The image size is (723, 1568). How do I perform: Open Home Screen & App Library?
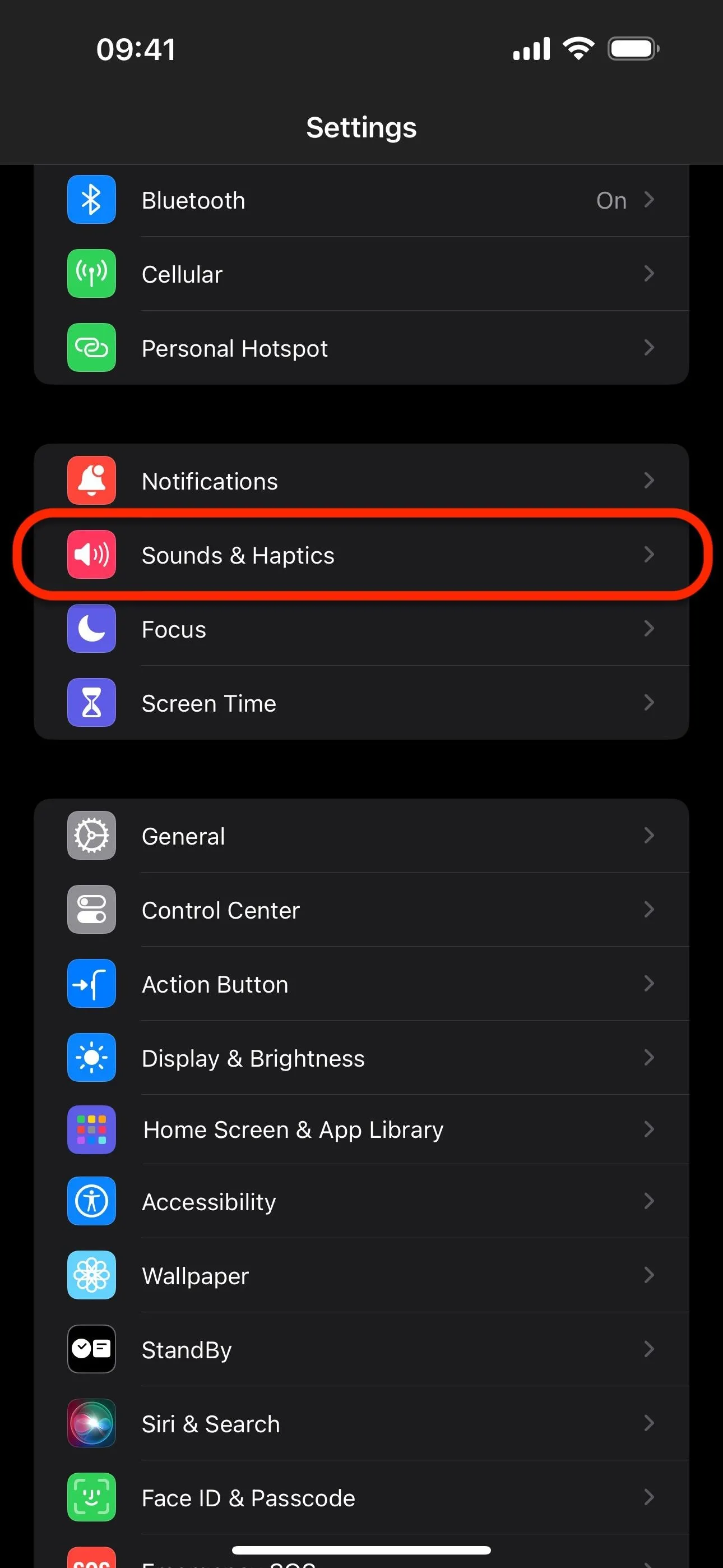click(x=361, y=1130)
